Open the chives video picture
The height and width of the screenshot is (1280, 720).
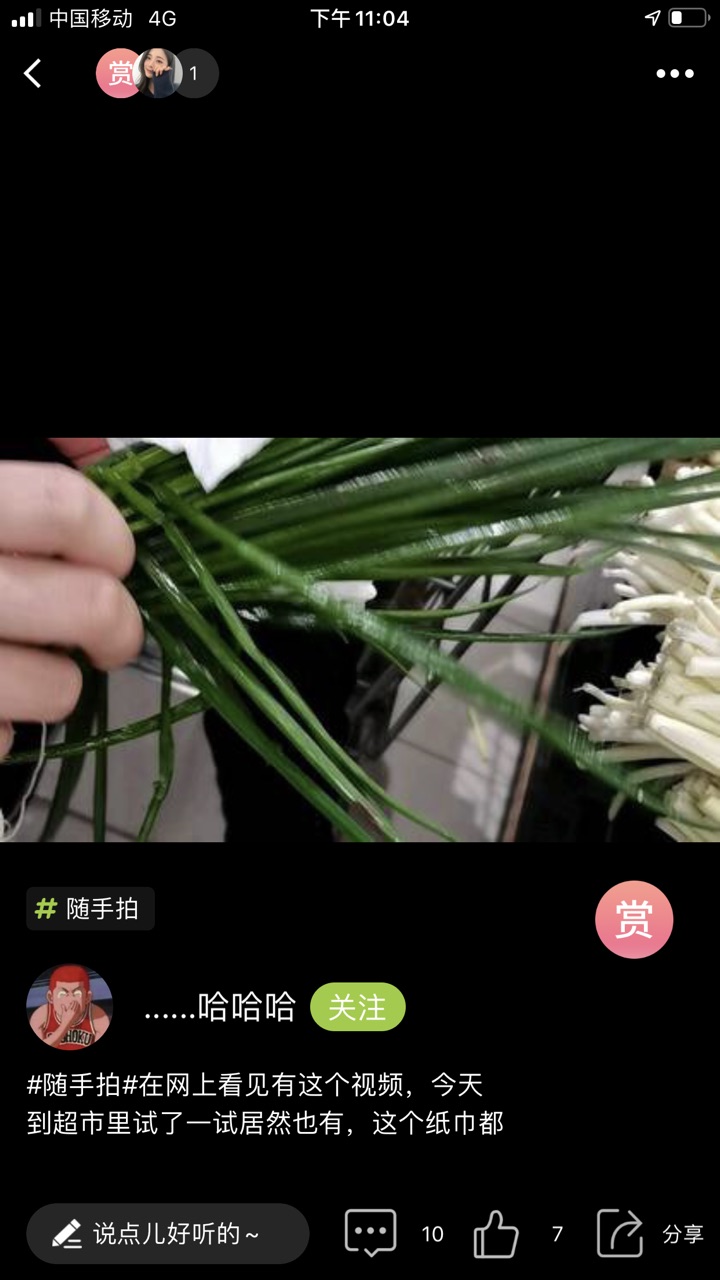360,640
